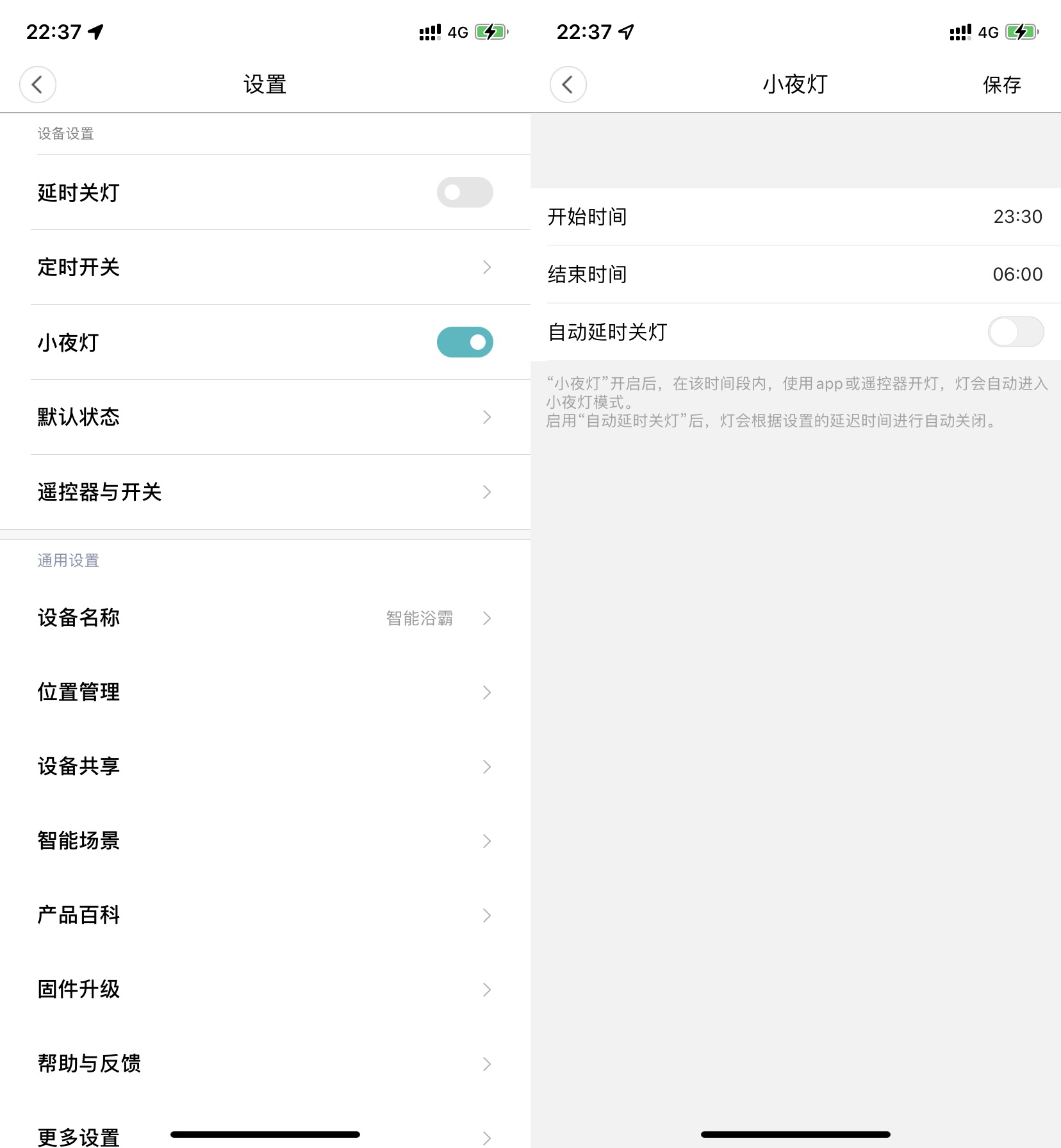1061x1148 pixels.
Task: Open 设备共享 settings
Action: coord(265,766)
